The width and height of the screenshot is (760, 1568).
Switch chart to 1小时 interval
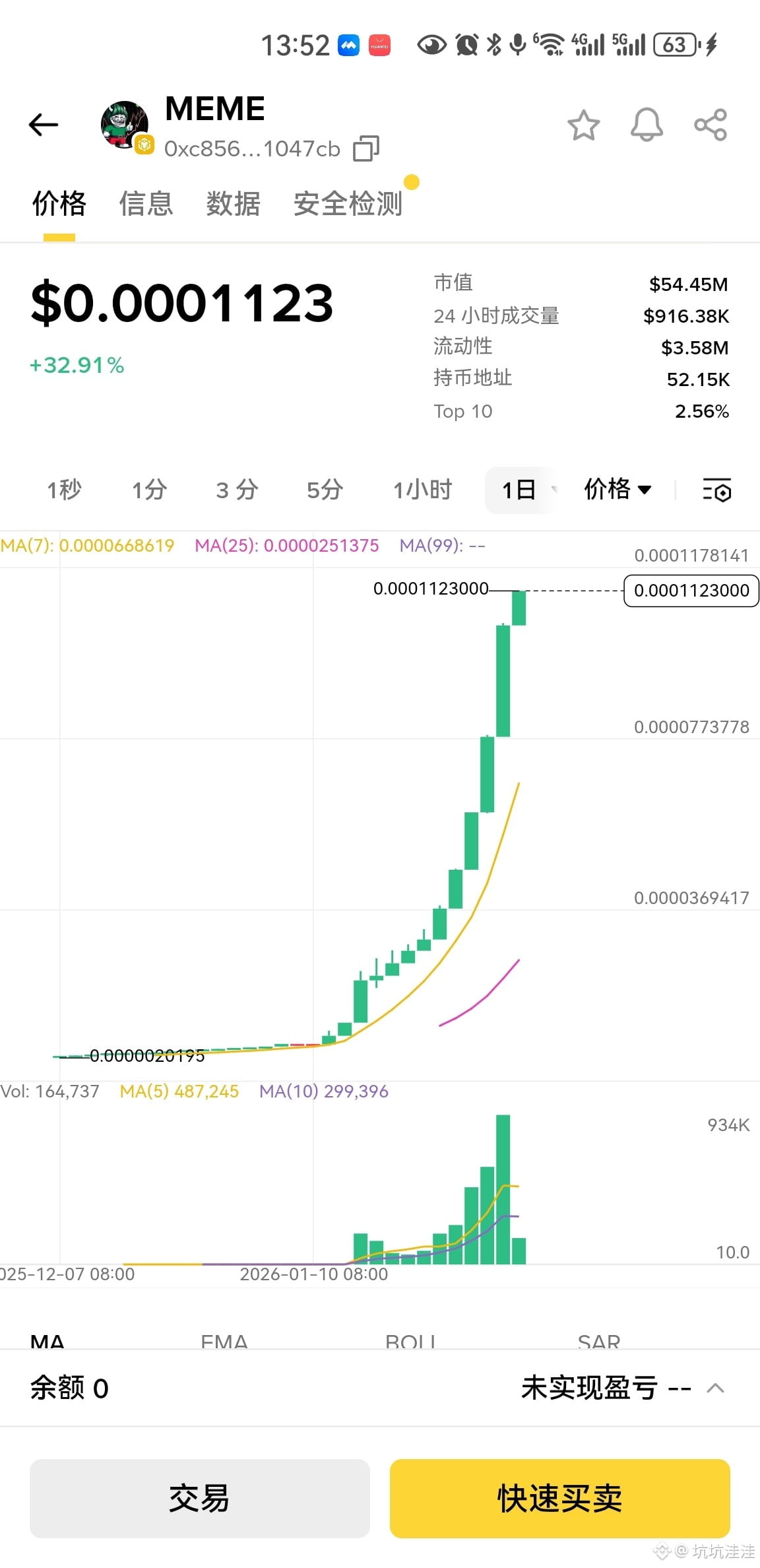pos(422,490)
